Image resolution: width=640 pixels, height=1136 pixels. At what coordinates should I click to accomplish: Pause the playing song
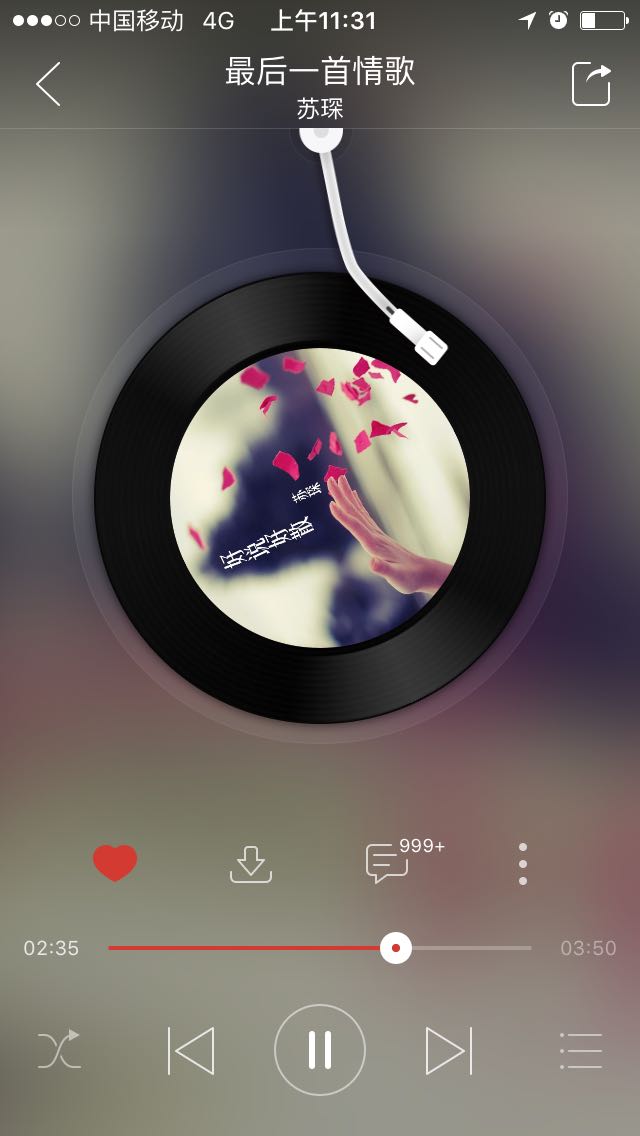tap(320, 1049)
